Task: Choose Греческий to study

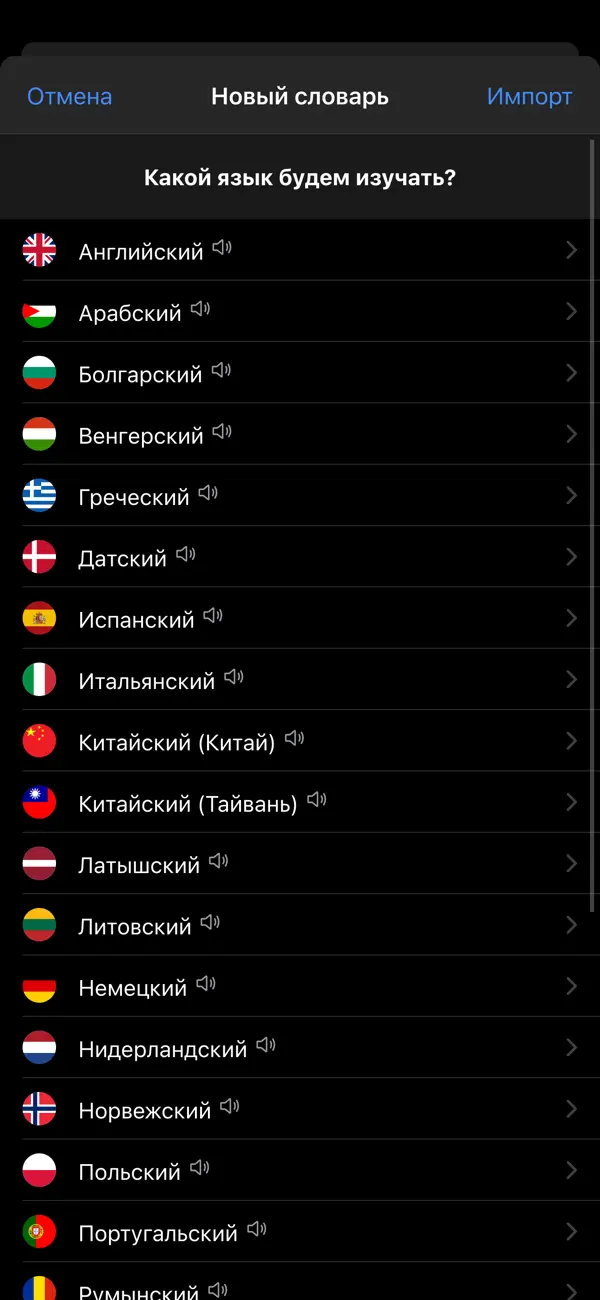Action: point(300,496)
